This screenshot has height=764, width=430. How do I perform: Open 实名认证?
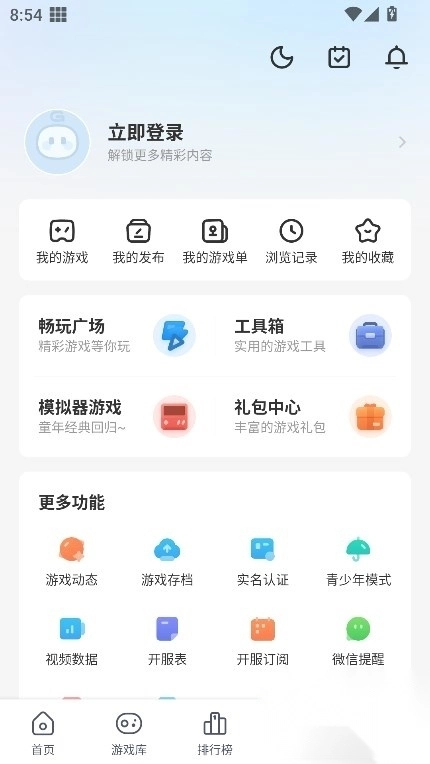pos(262,562)
